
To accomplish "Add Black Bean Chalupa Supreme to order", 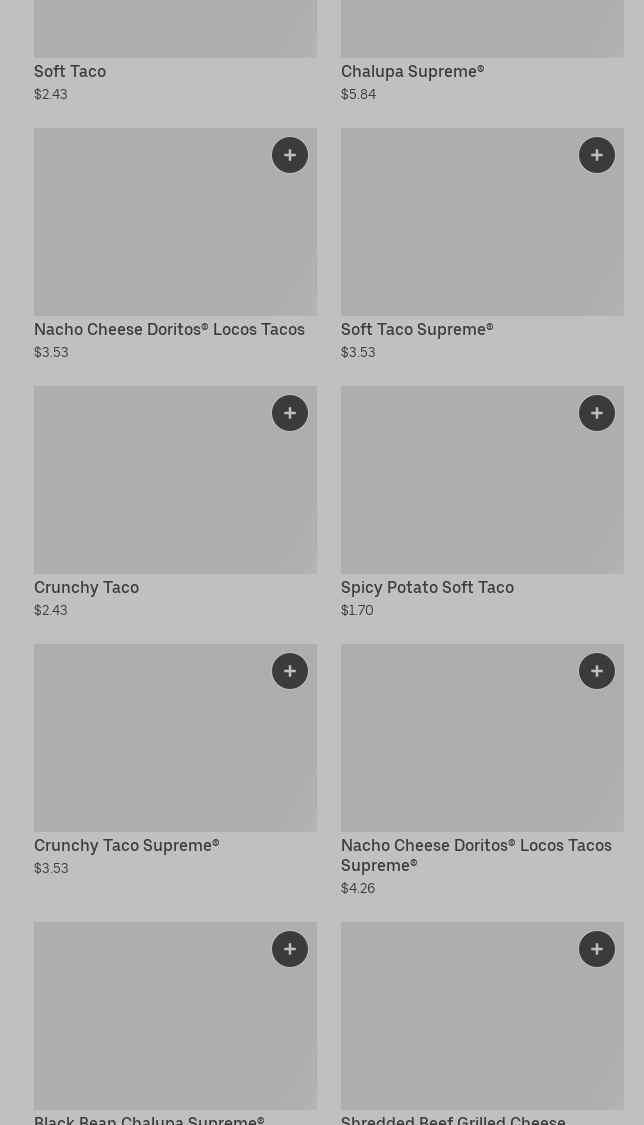I will [x=290, y=949].
